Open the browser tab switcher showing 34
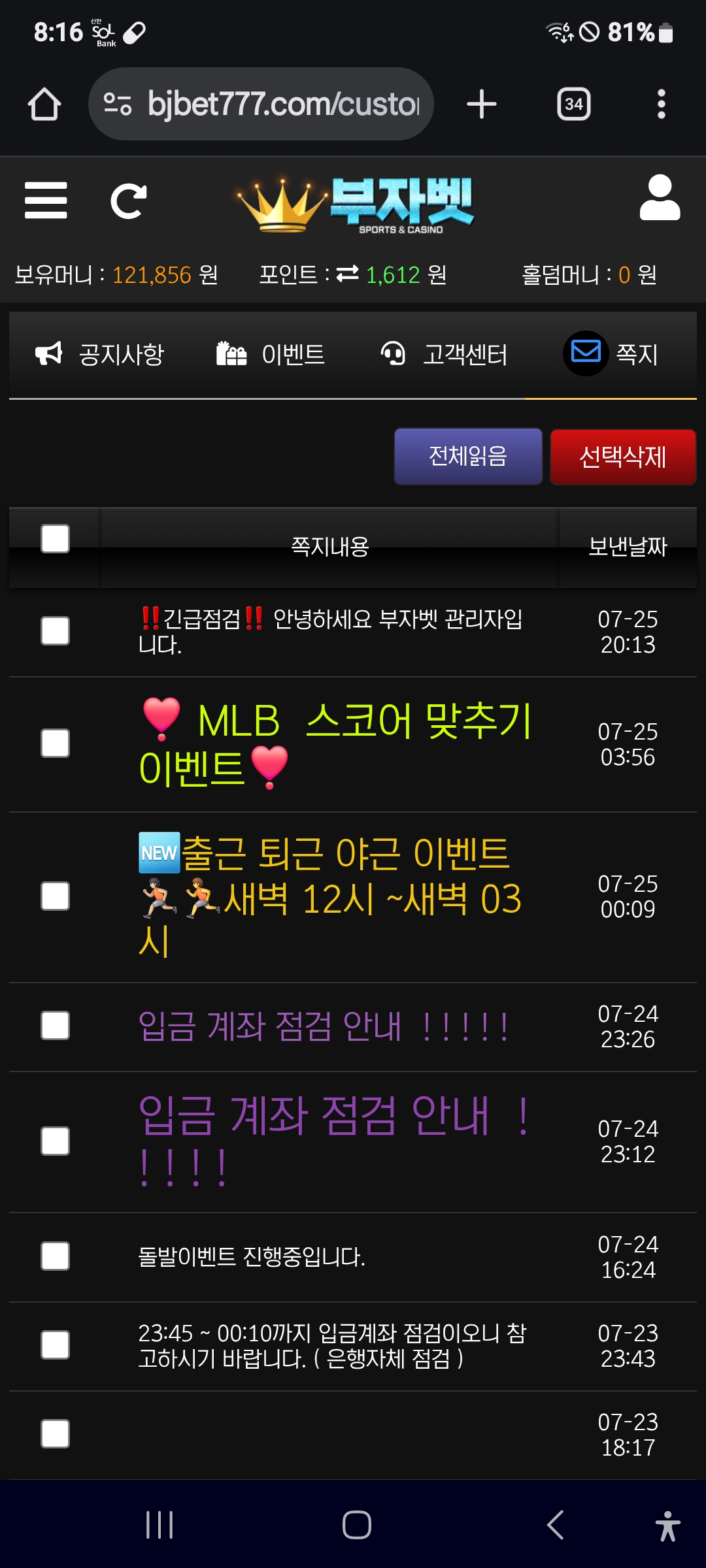 pyautogui.click(x=574, y=104)
